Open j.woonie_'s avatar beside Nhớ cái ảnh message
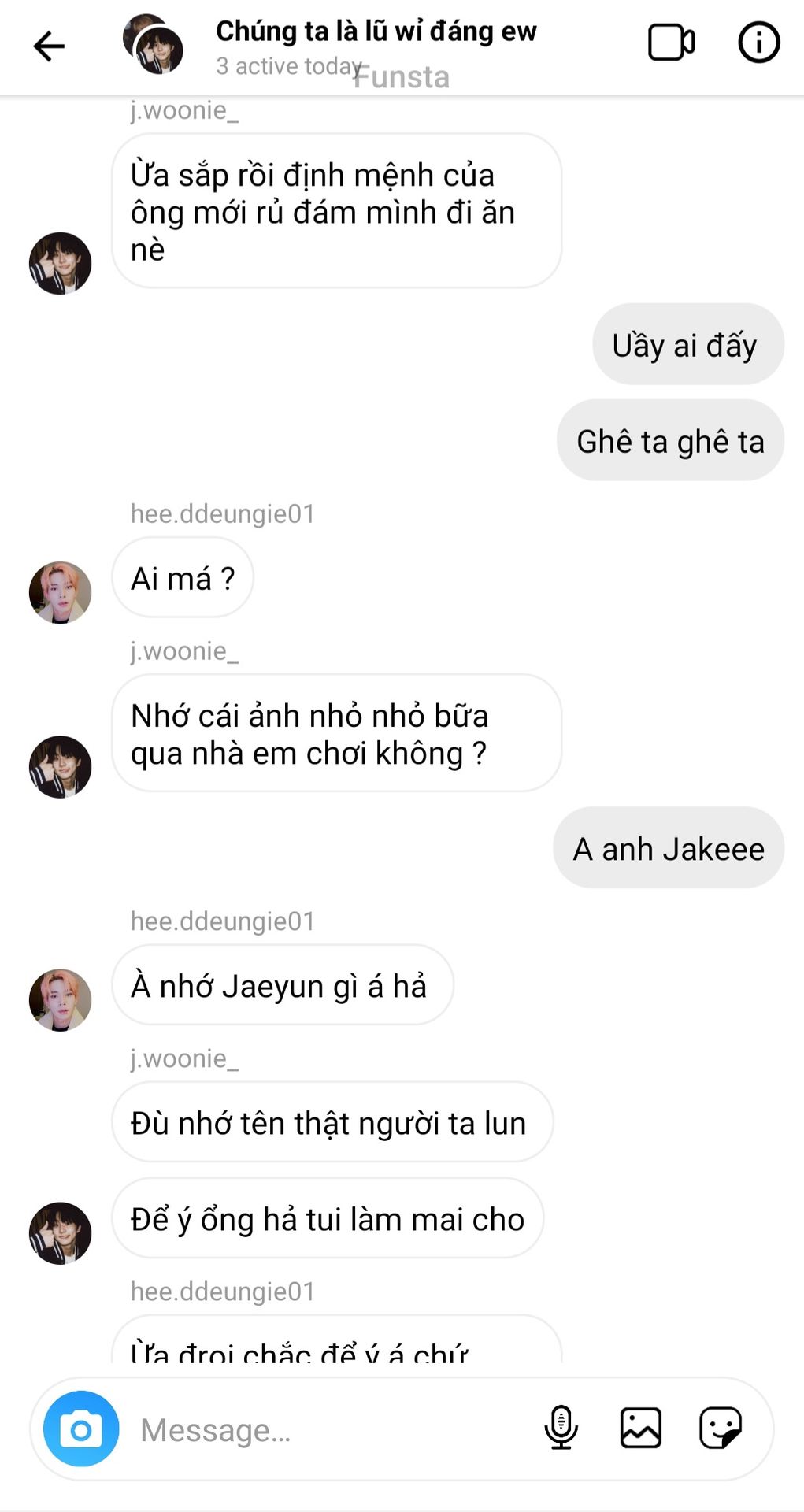804x1512 pixels. click(x=61, y=767)
